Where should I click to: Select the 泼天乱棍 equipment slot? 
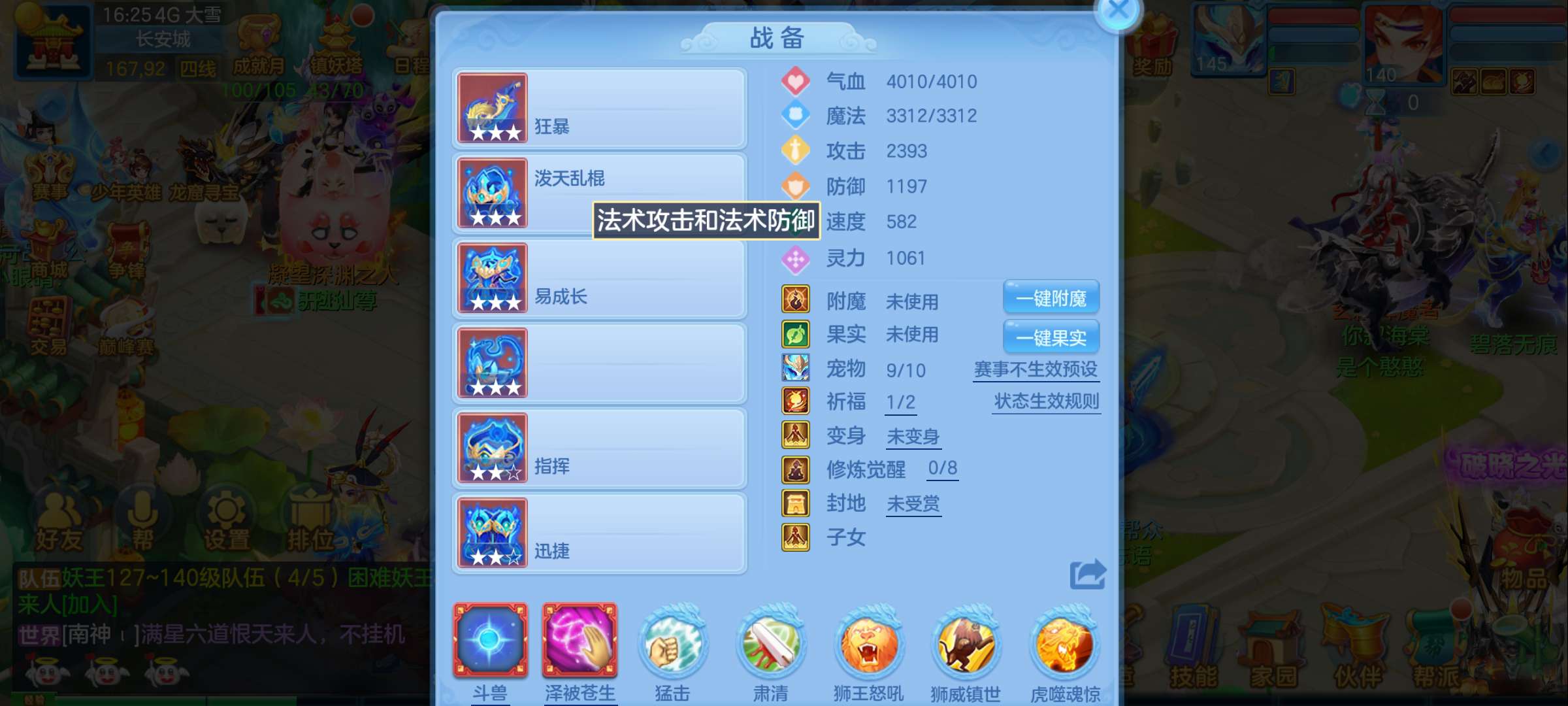599,193
